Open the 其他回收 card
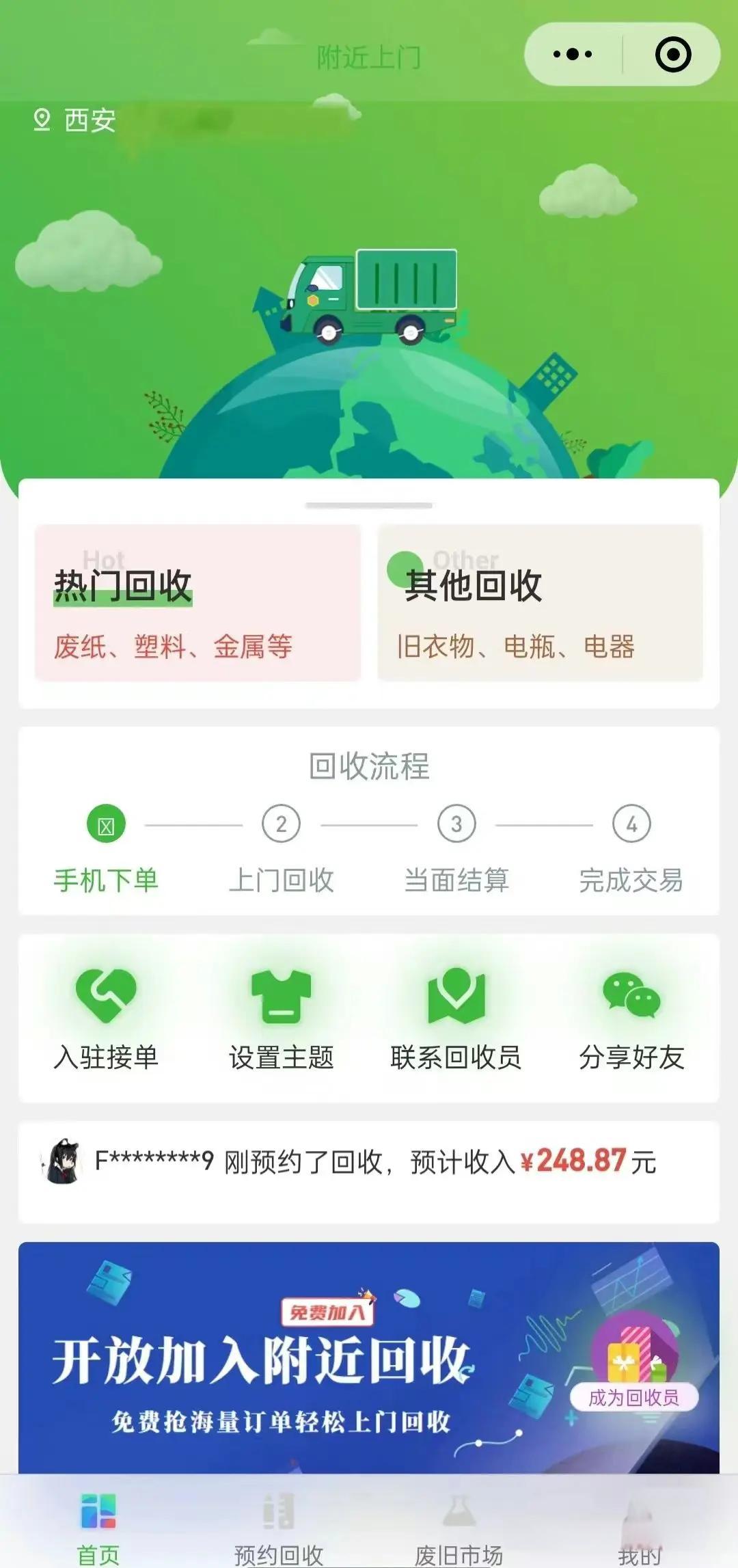 540,602
